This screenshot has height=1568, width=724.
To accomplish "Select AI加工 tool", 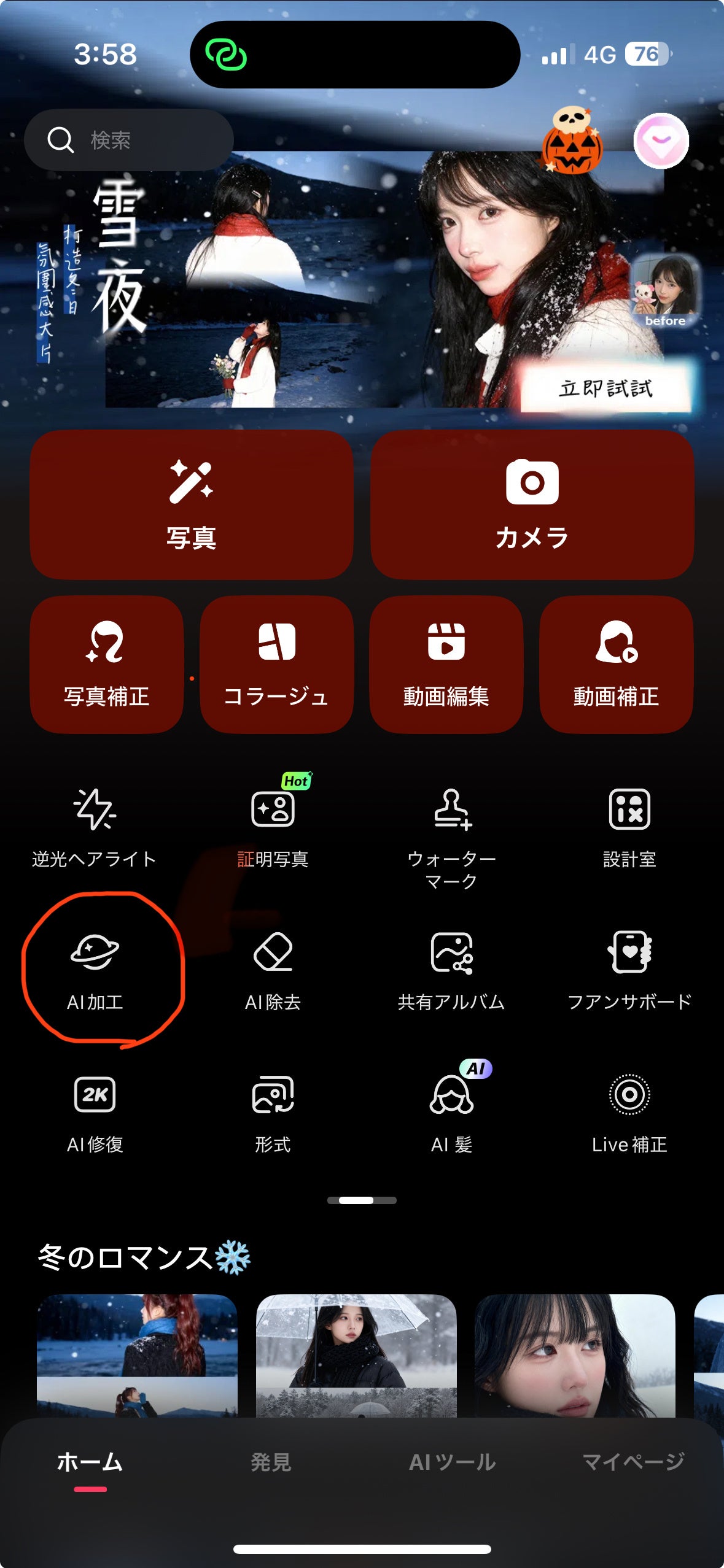I will tap(95, 970).
